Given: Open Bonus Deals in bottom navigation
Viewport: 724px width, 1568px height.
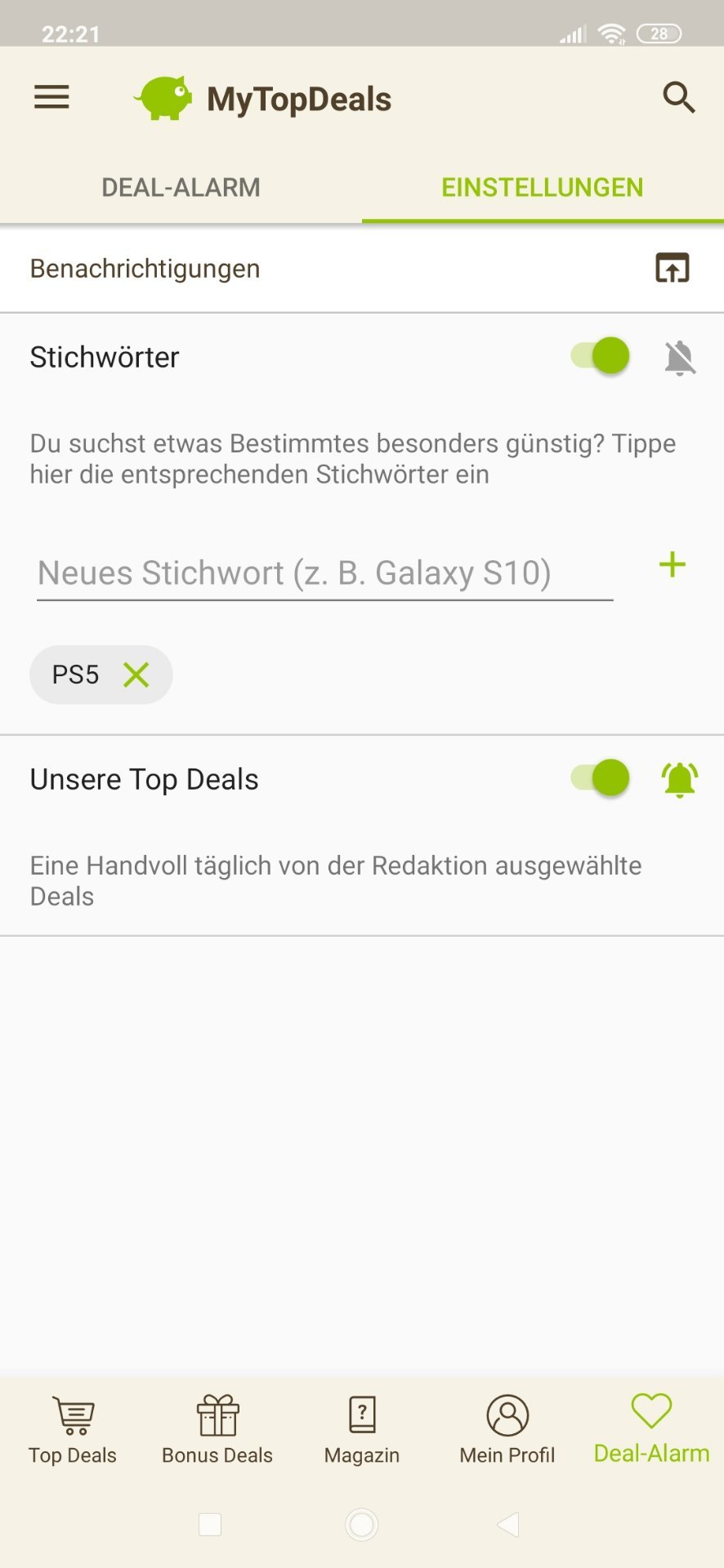Looking at the screenshot, I should (217, 1429).
